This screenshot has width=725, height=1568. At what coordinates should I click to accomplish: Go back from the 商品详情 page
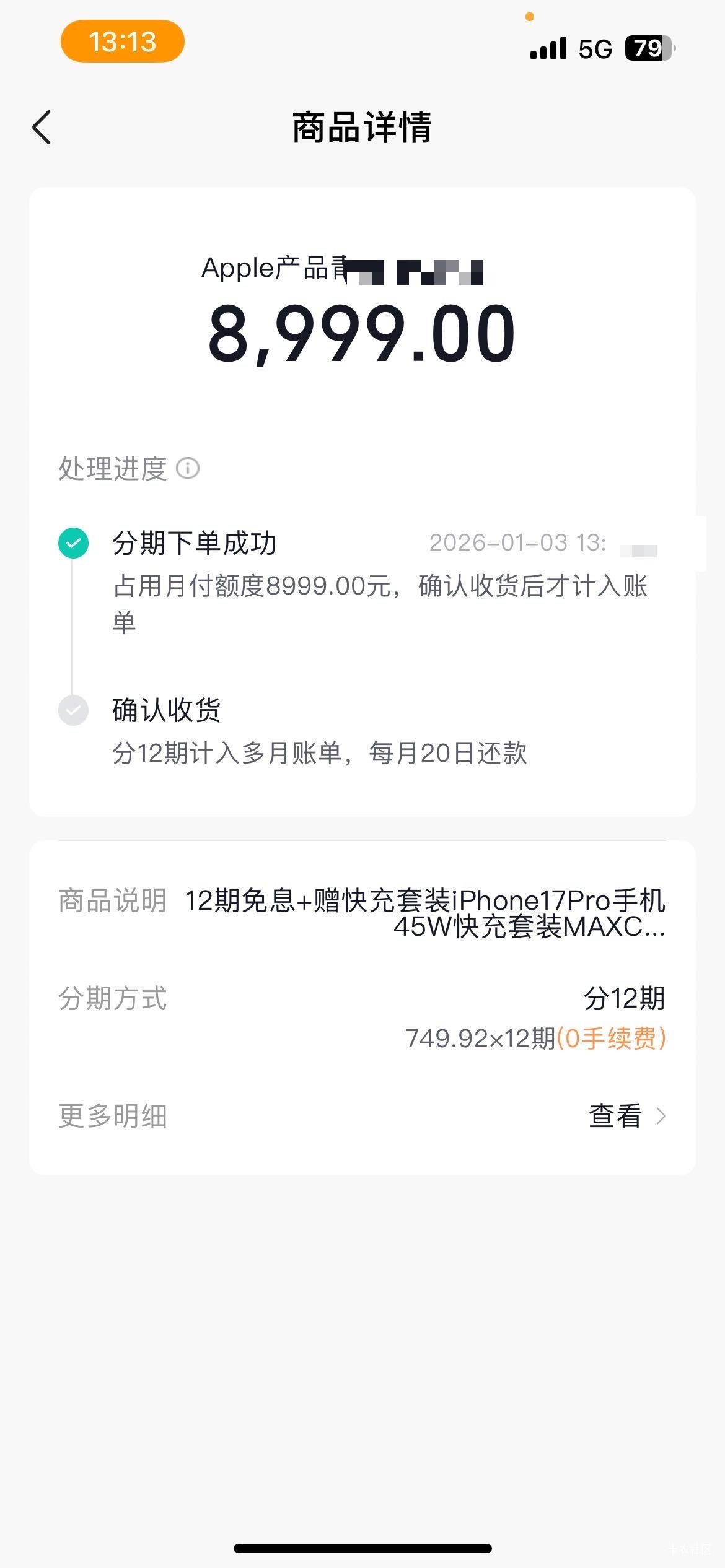42,128
